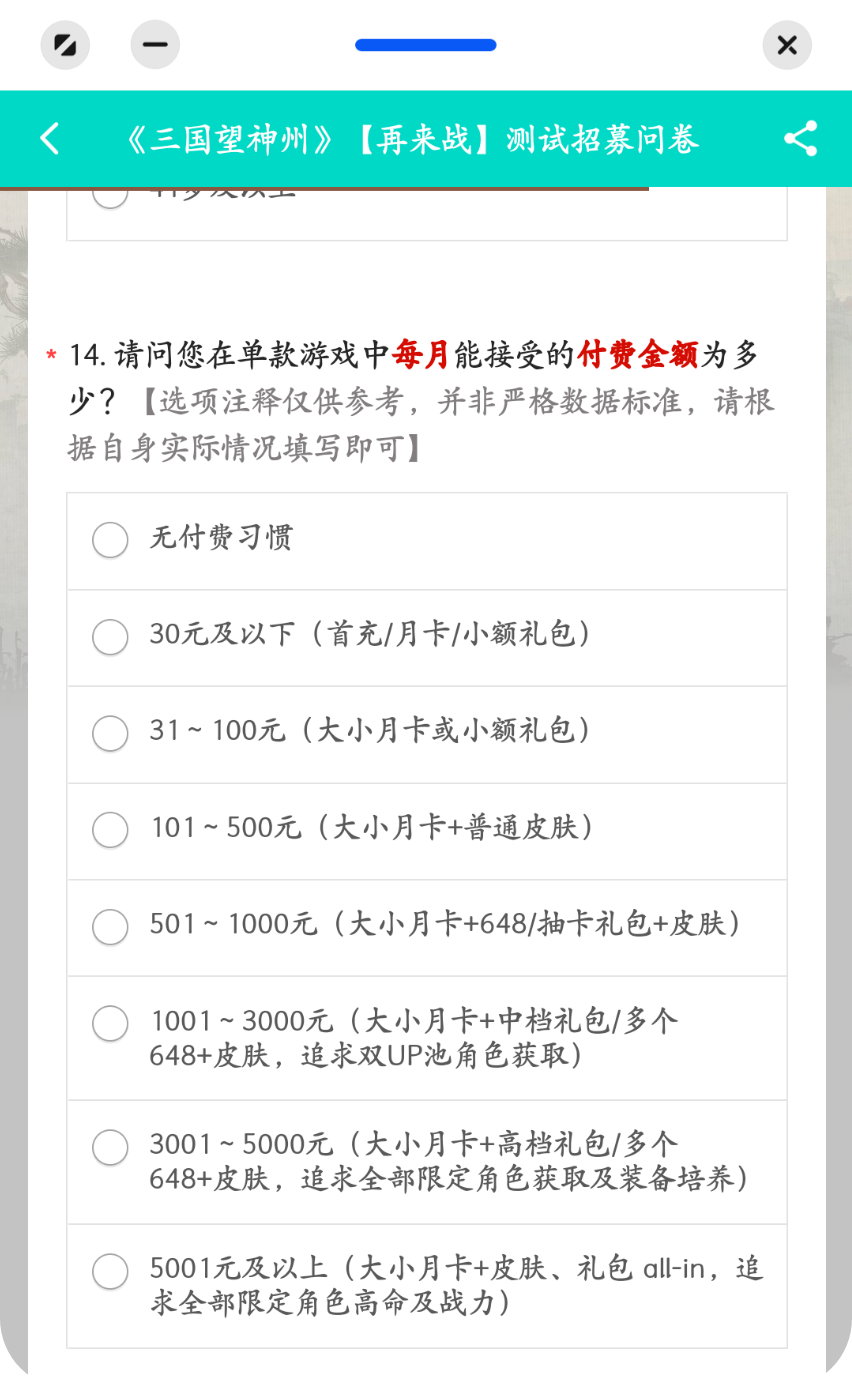Screen dimensions: 852x1389
Task: Close the window with the X button
Action: (x=787, y=45)
